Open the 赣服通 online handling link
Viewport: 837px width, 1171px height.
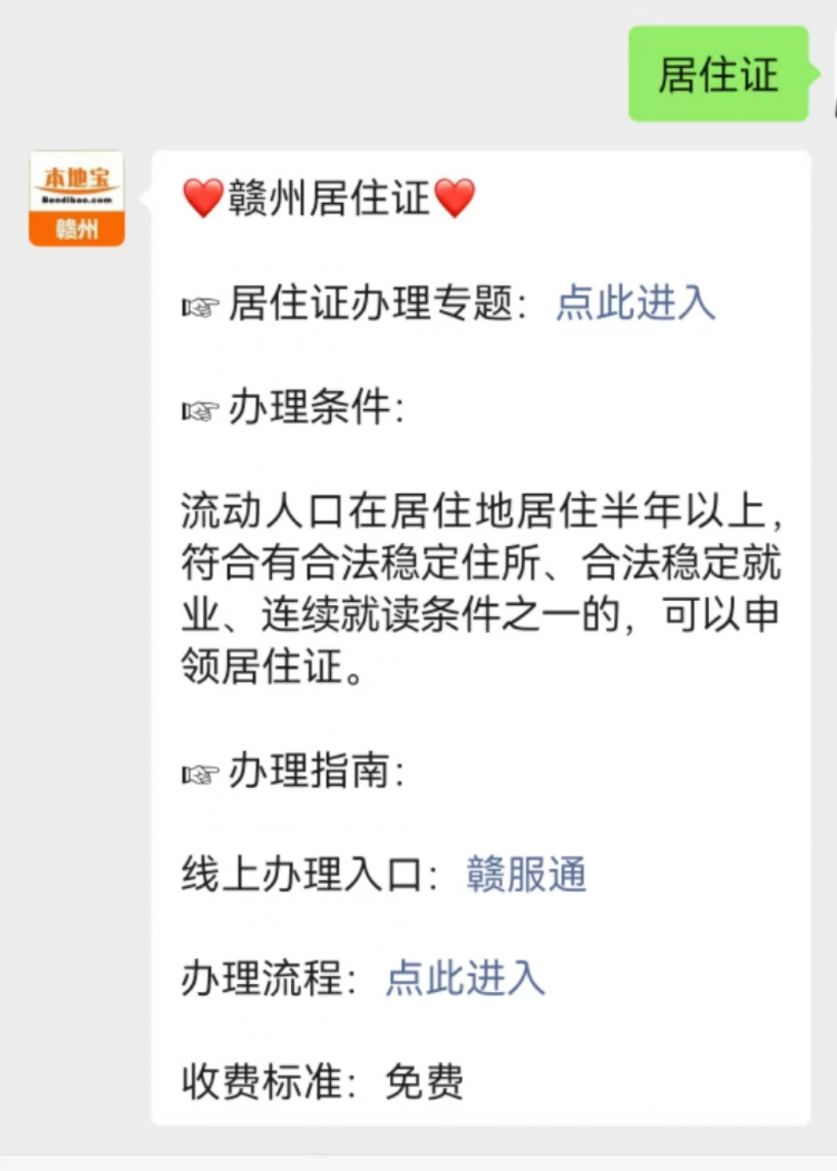[x=526, y=875]
